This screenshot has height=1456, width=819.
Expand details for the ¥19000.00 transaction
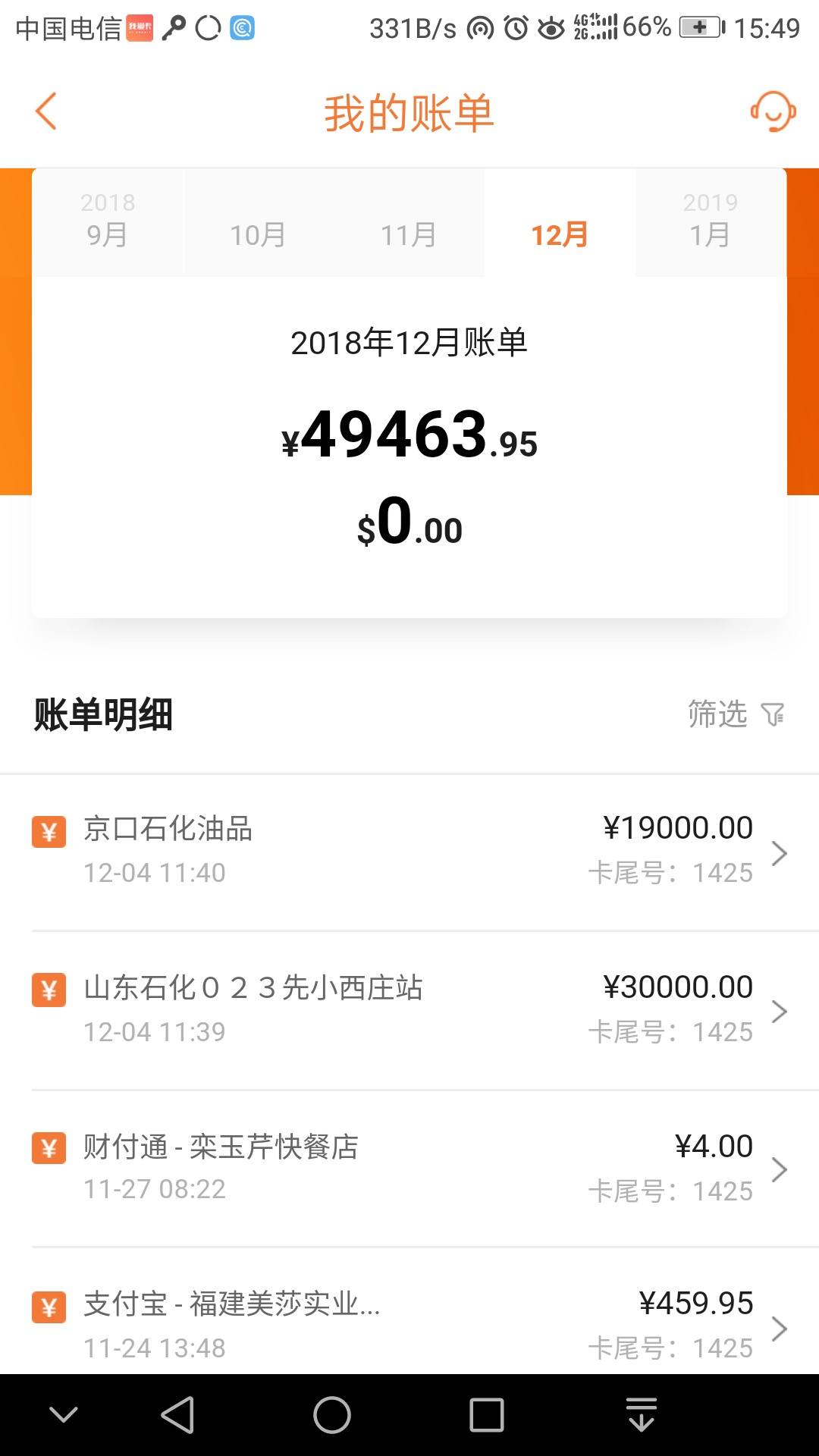780,853
